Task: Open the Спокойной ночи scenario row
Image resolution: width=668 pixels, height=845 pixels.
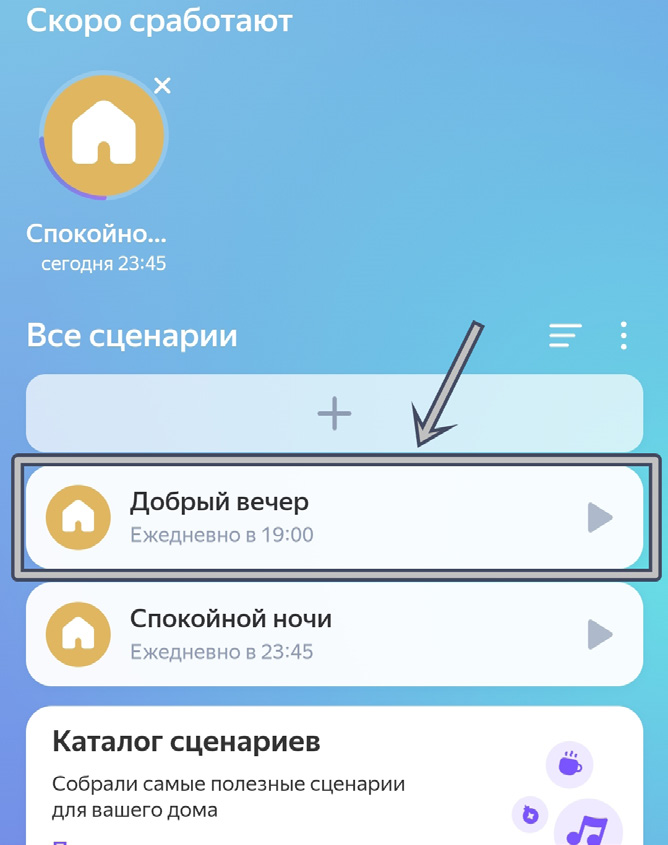Action: (300, 634)
